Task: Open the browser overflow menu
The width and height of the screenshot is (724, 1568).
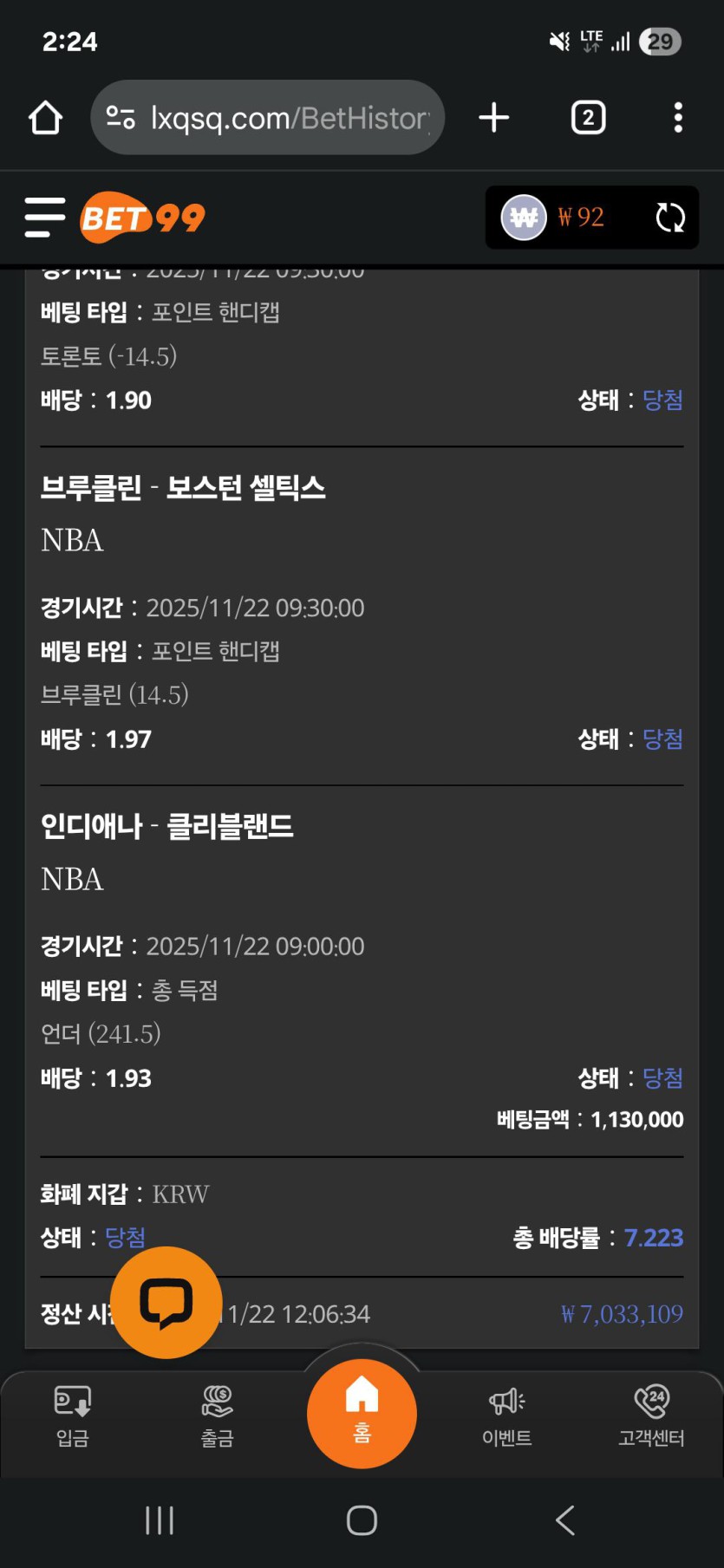Action: pos(677,118)
